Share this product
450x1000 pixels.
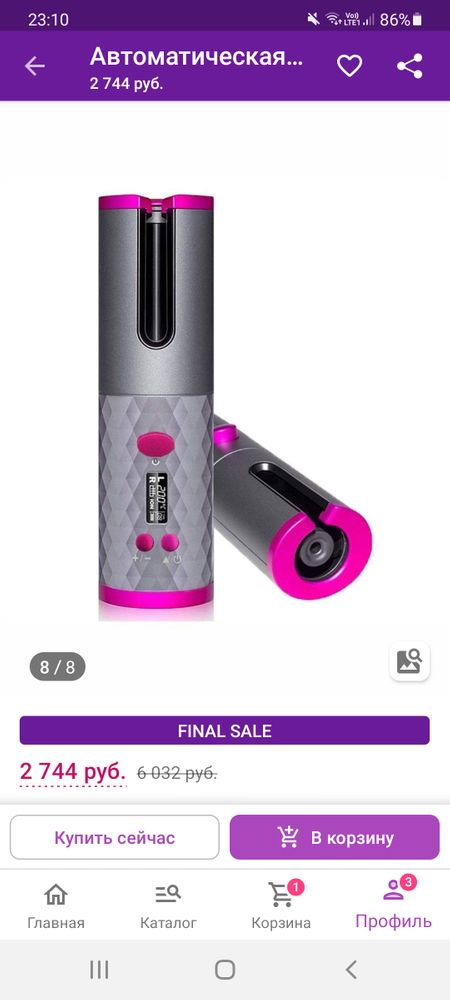409,66
